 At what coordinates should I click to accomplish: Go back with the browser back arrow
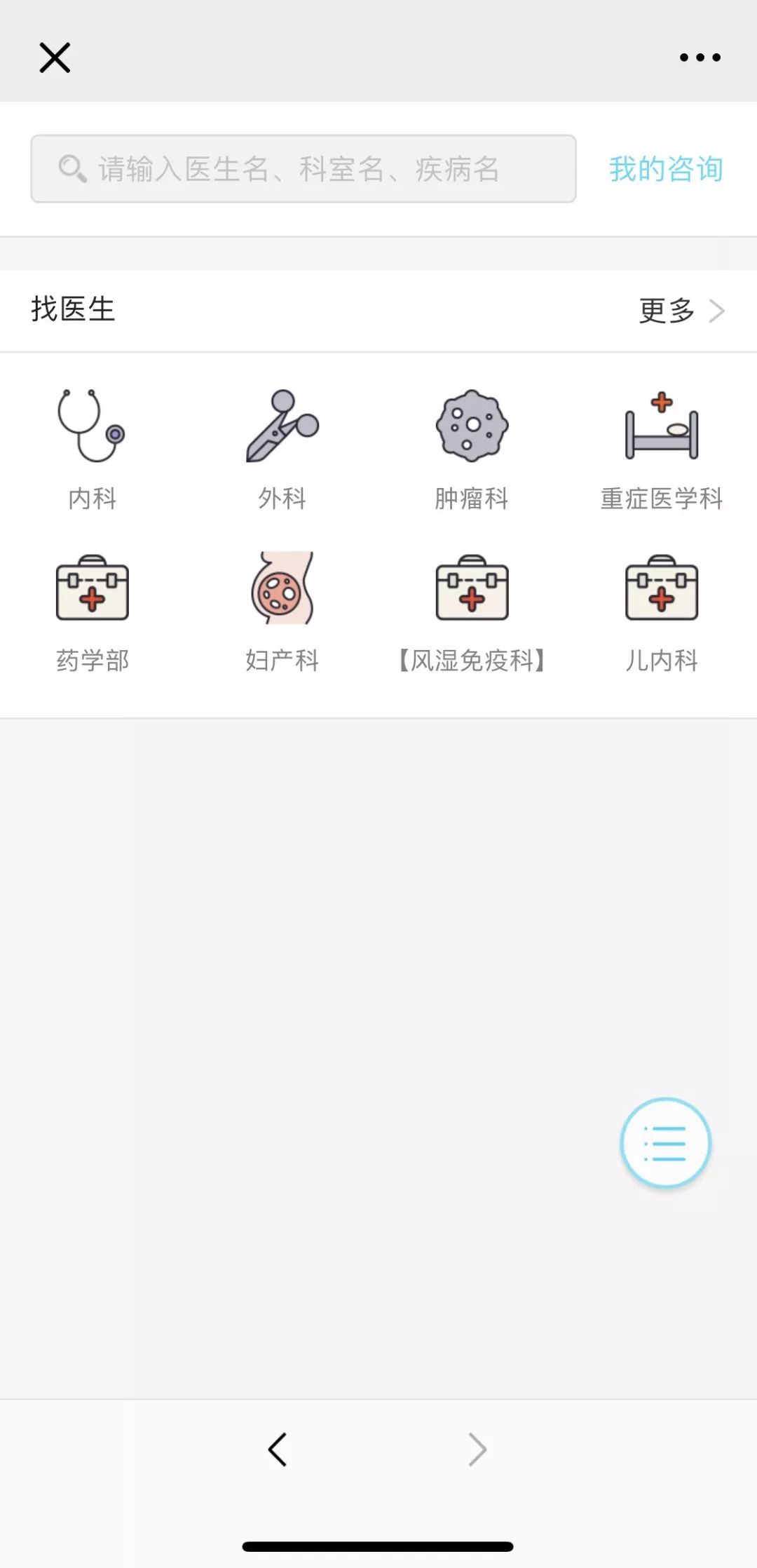click(278, 1449)
